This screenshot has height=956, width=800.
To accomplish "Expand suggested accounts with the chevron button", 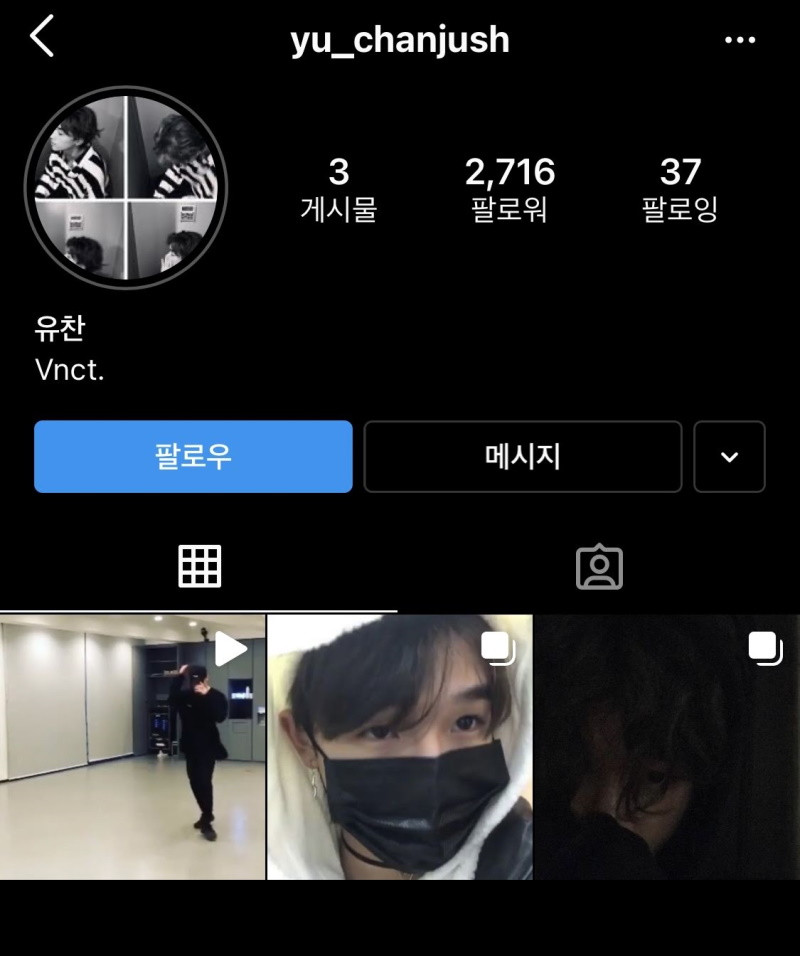I will pos(729,457).
